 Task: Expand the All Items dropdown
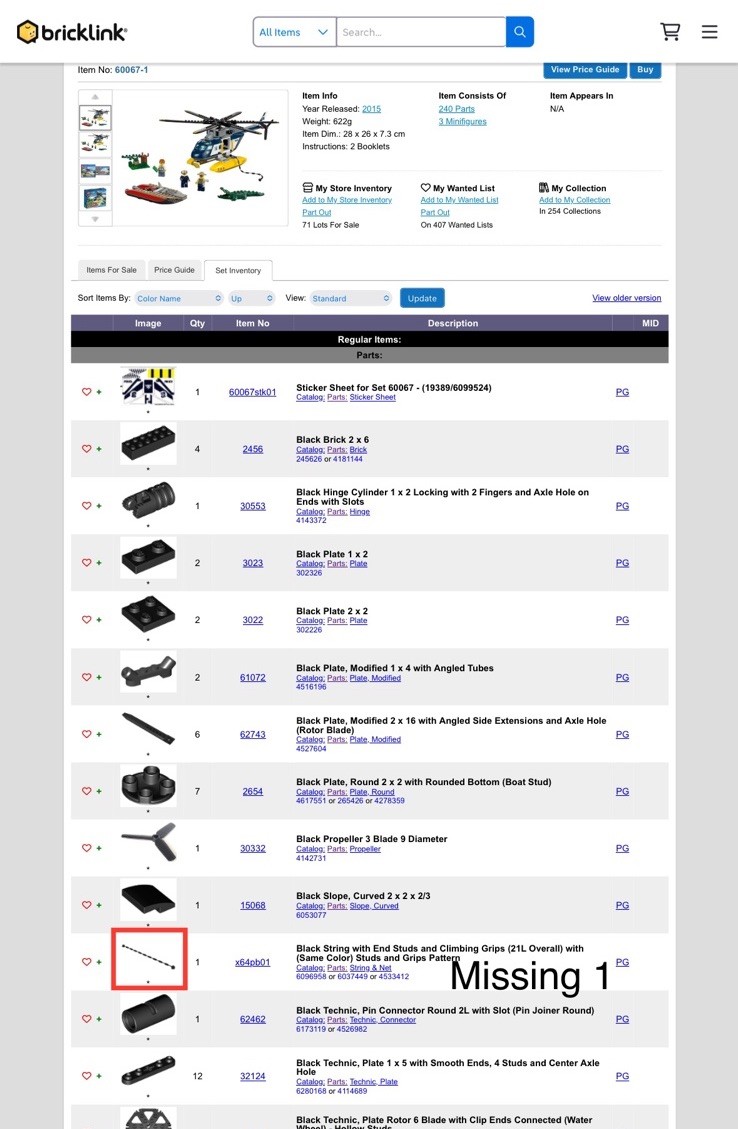[294, 32]
